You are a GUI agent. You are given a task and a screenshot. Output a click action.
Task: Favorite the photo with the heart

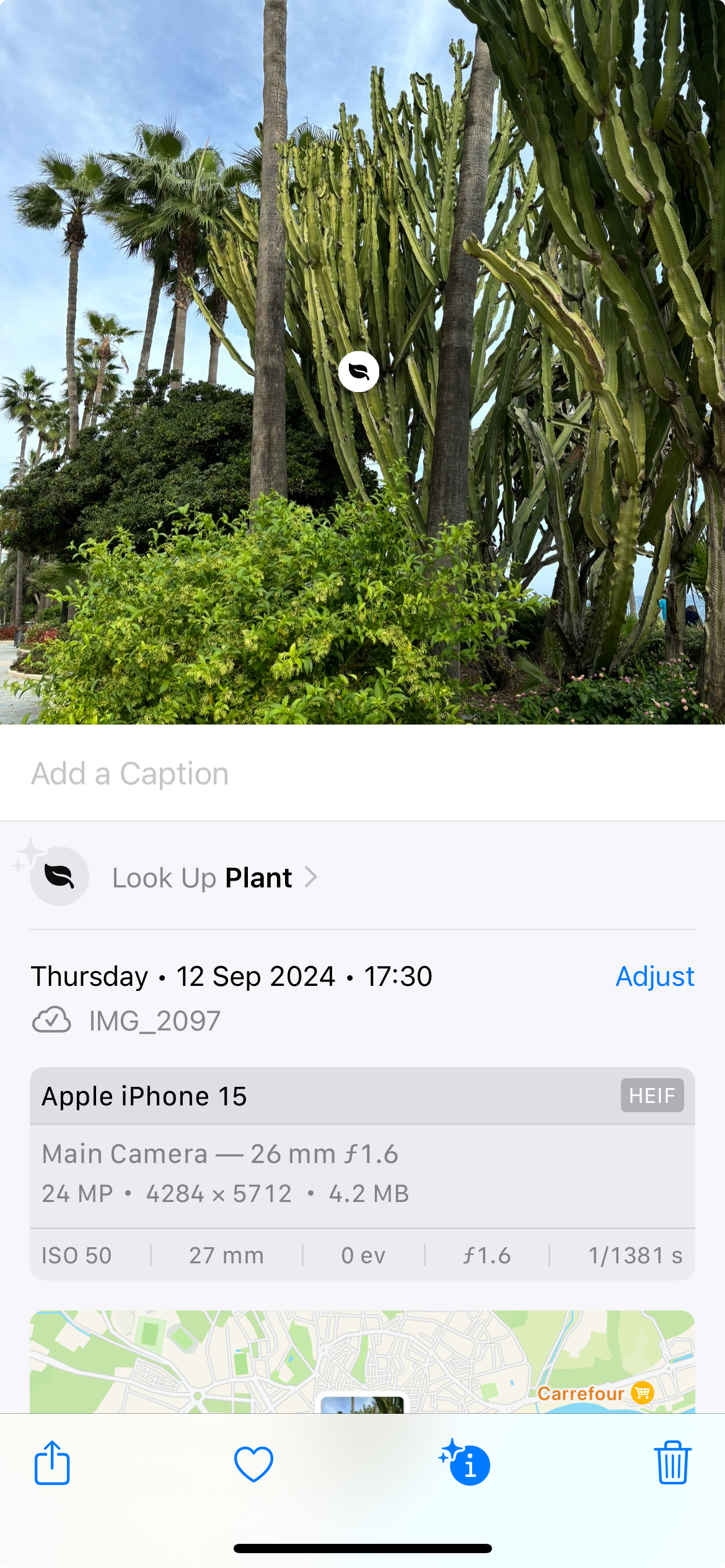253,1464
